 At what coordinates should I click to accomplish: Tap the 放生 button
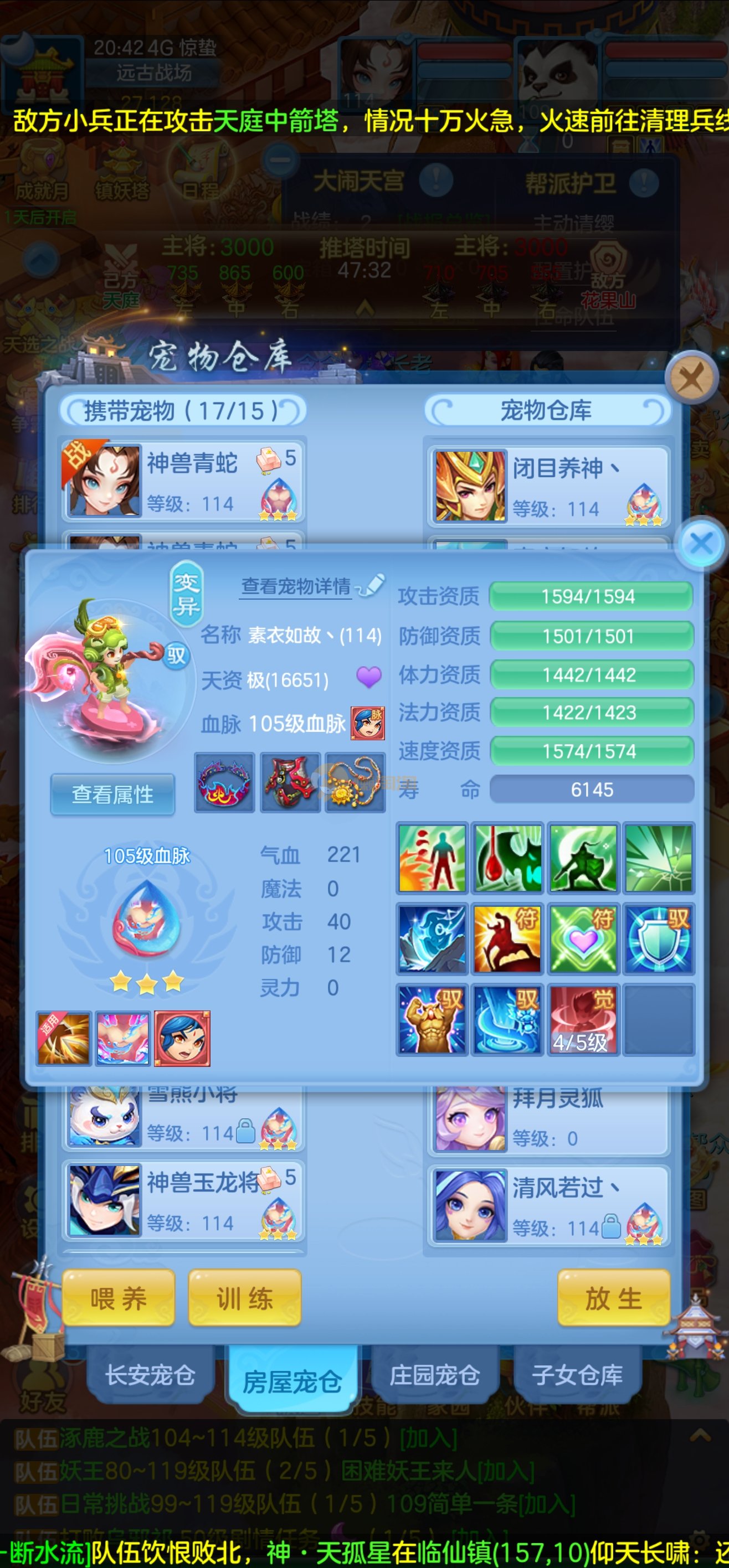click(613, 1298)
